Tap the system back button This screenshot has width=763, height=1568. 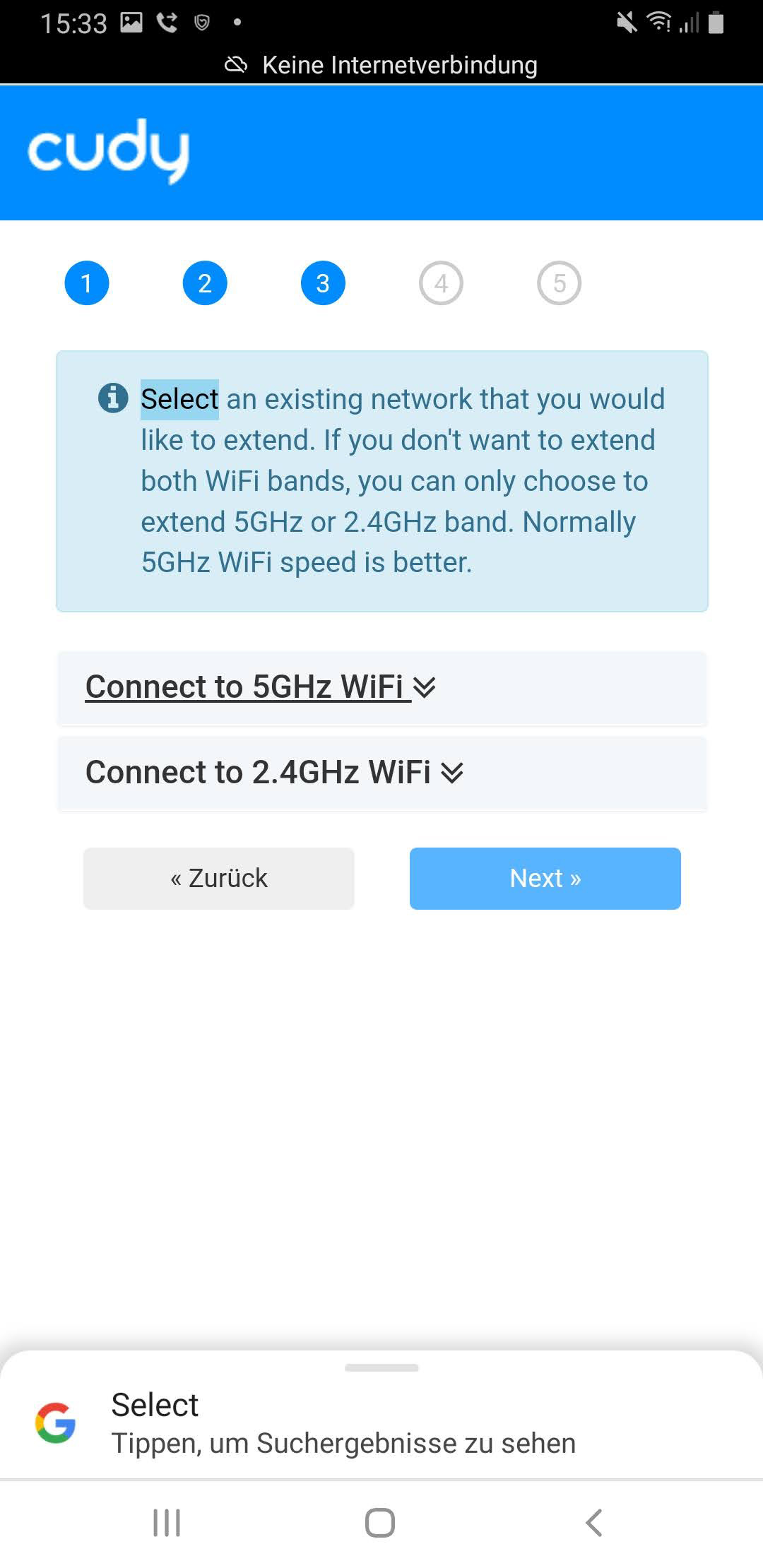coord(594,1523)
